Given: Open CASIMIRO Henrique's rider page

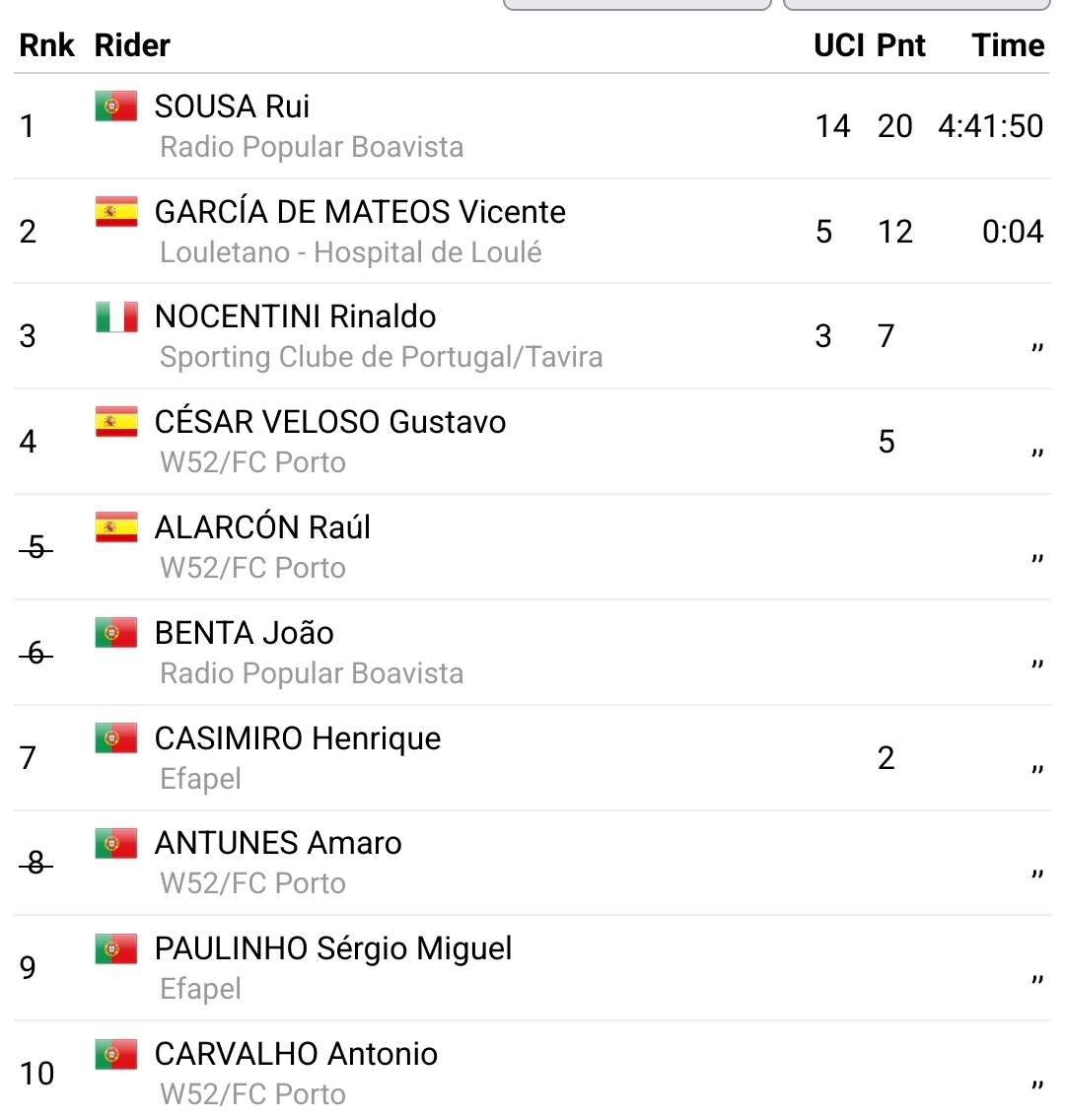Looking at the screenshot, I should (297, 738).
